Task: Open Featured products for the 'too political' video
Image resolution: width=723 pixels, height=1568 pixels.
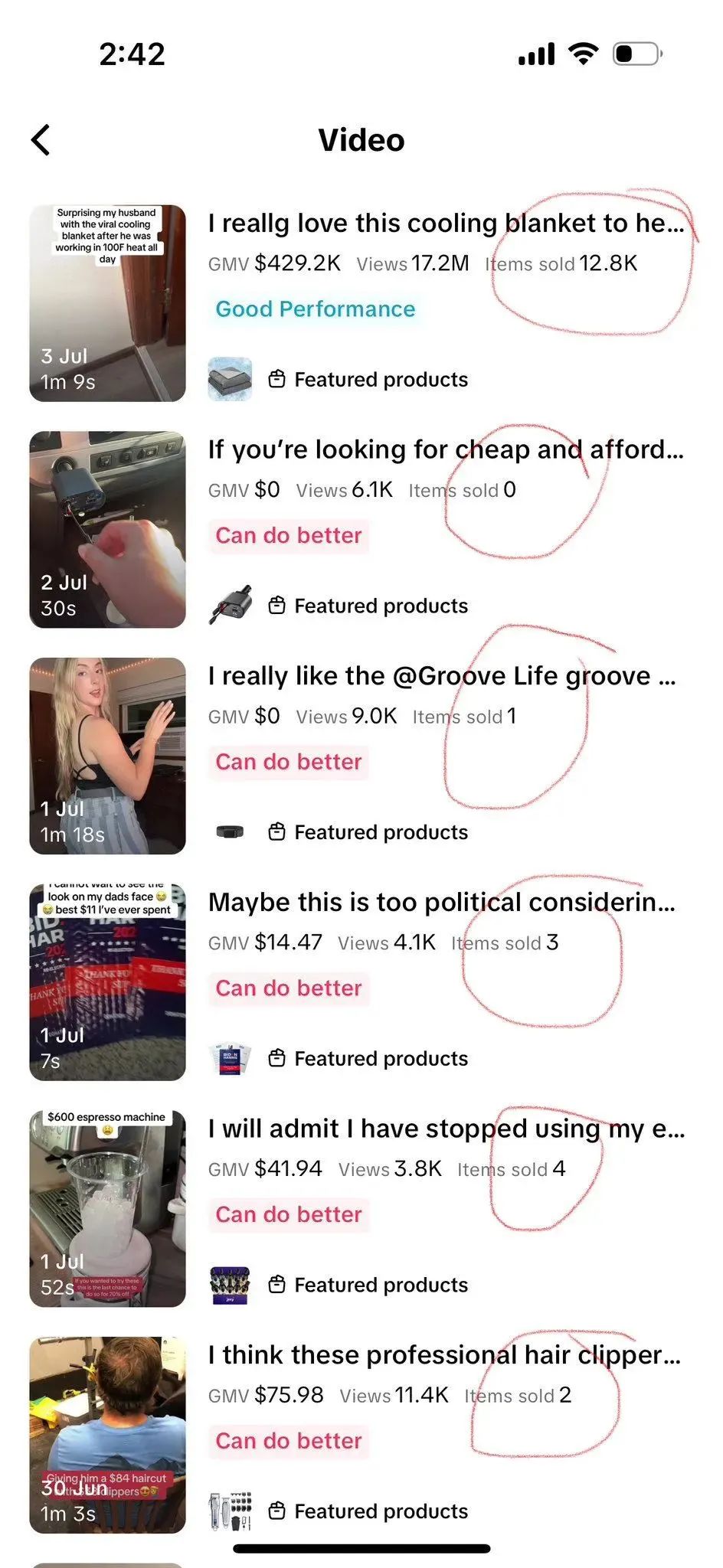Action: [368, 1059]
